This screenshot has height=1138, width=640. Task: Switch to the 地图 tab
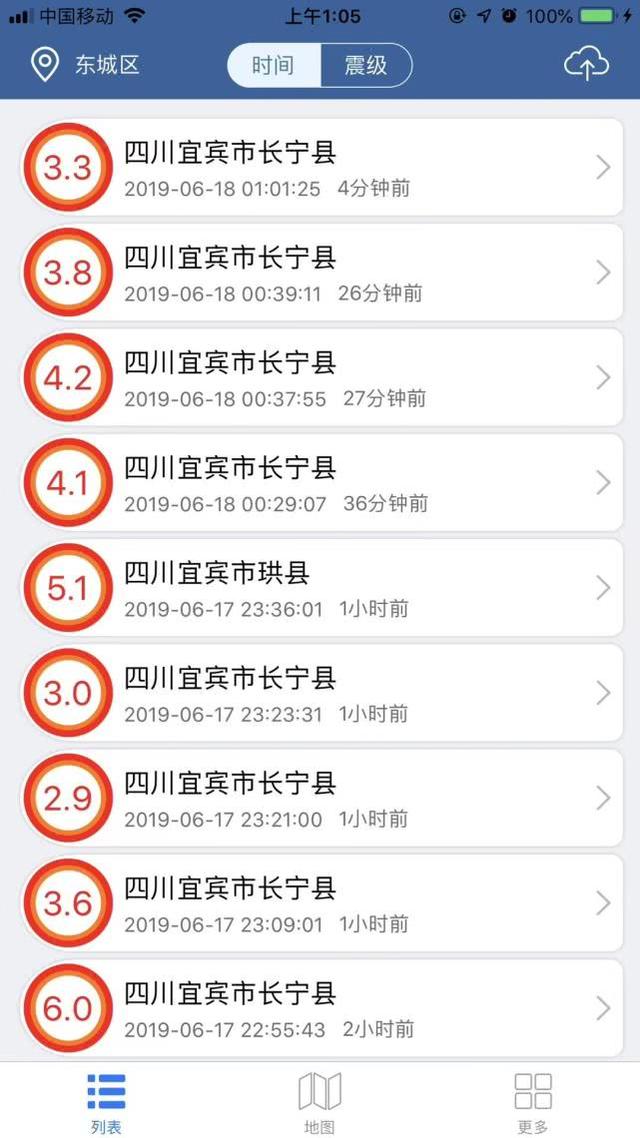320,1102
